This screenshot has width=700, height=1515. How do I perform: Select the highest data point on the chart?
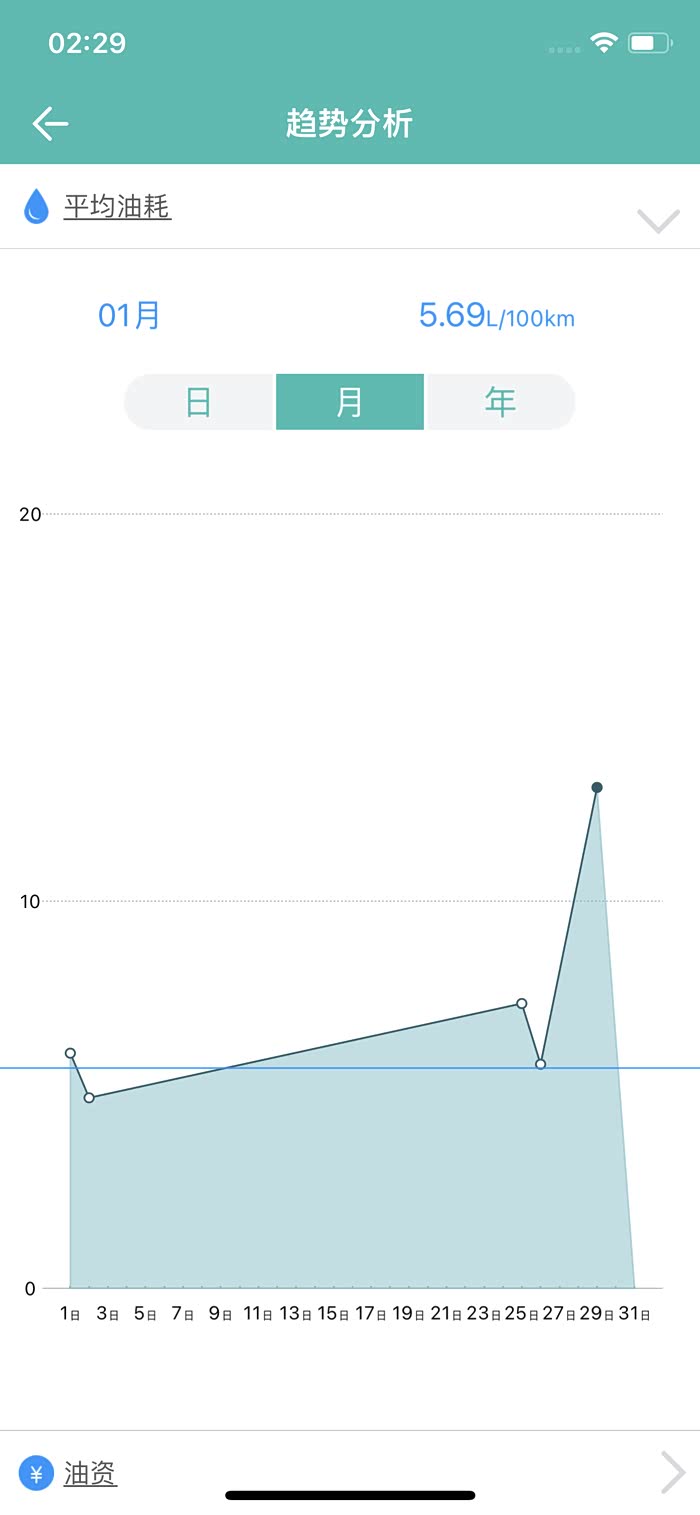(x=597, y=788)
